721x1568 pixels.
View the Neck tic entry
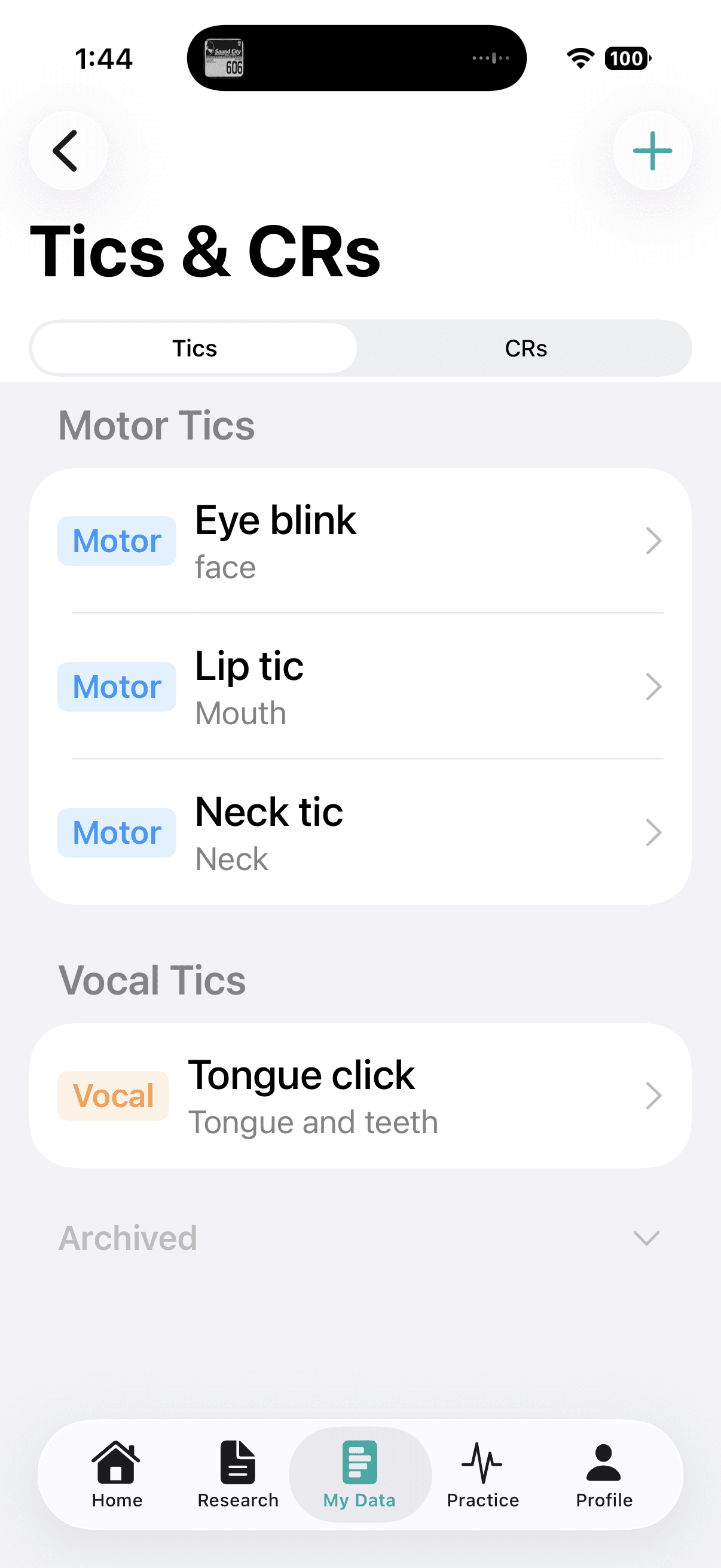pos(360,832)
